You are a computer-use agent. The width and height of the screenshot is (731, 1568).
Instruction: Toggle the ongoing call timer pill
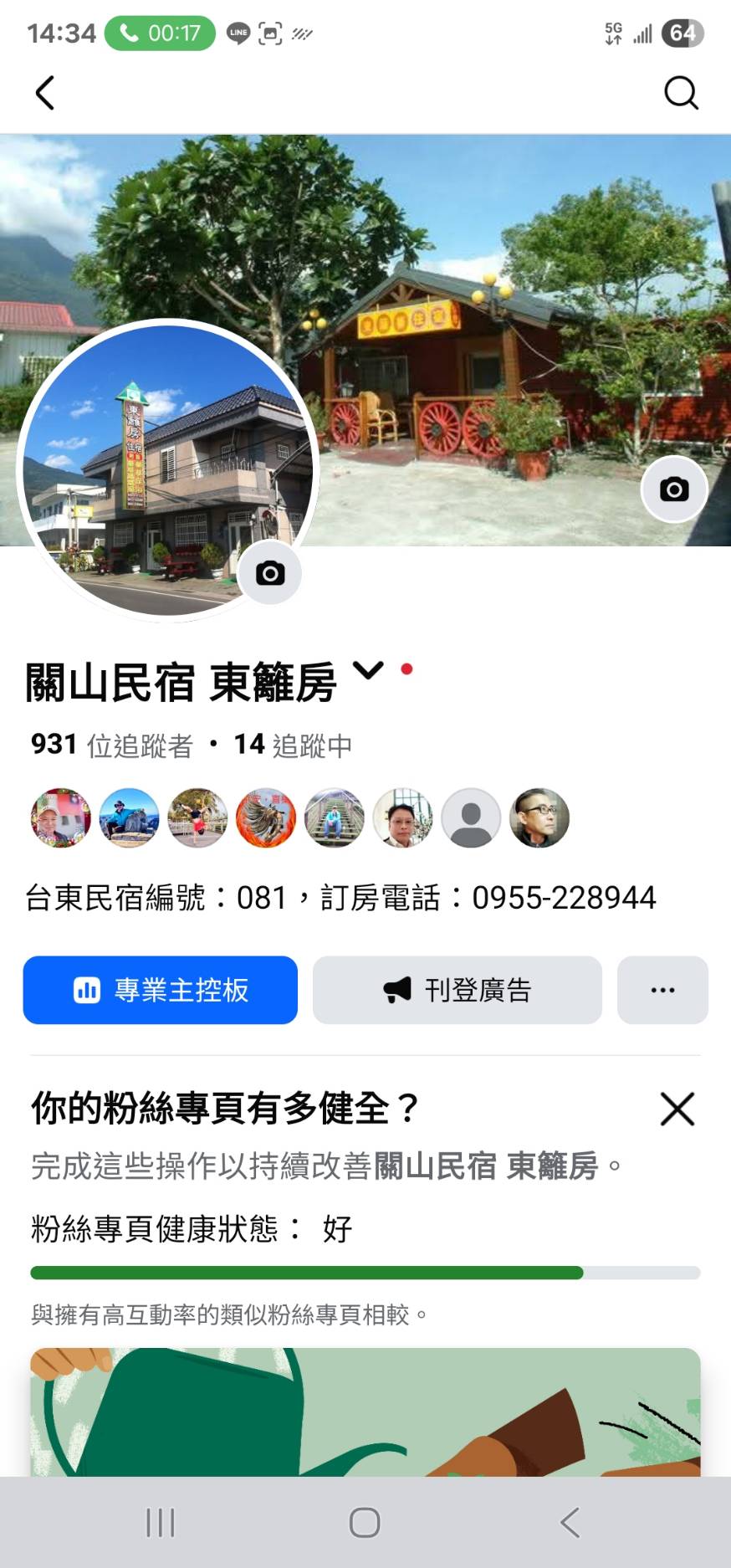pyautogui.click(x=161, y=33)
